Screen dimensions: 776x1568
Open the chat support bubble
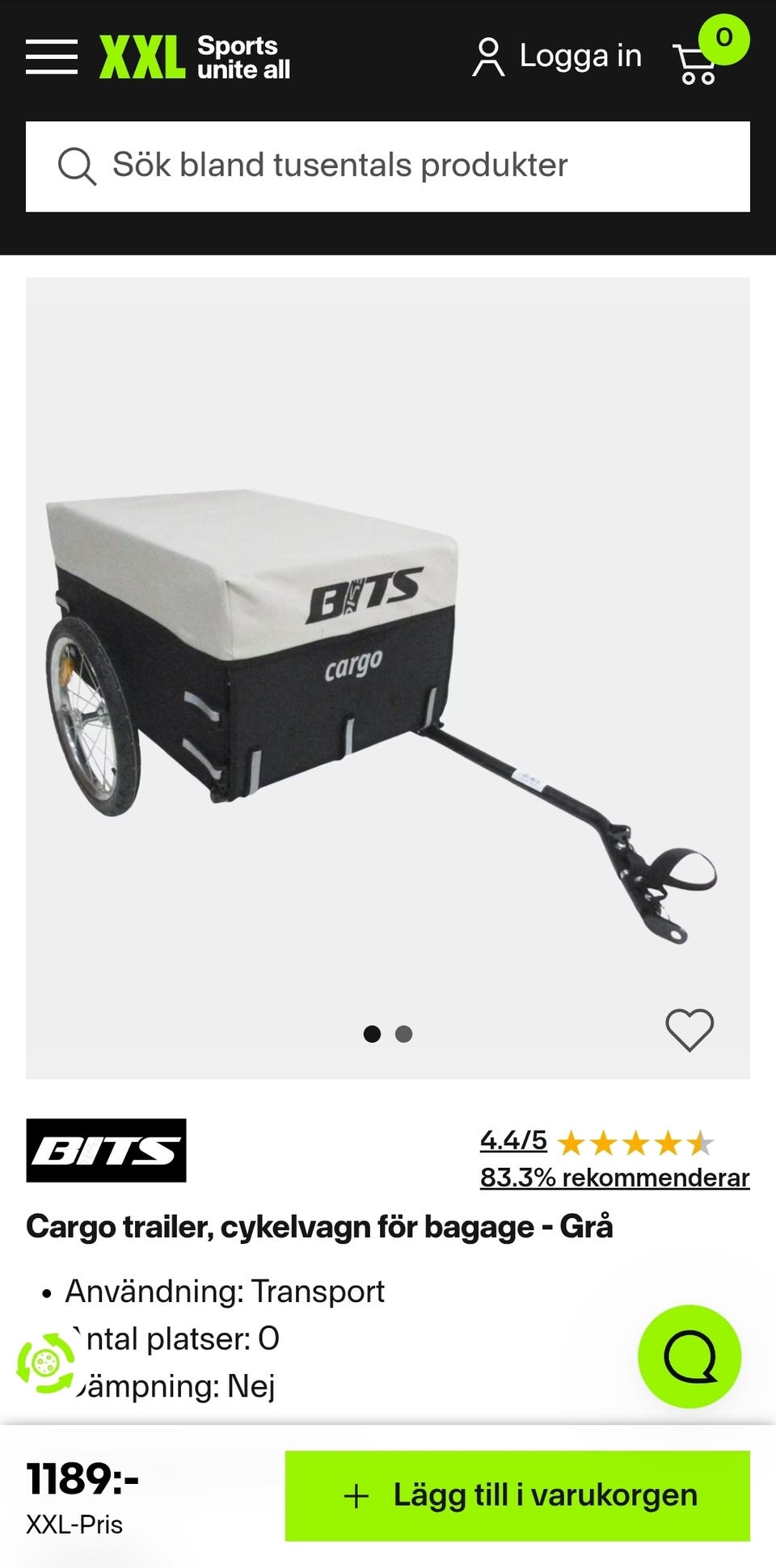690,1357
